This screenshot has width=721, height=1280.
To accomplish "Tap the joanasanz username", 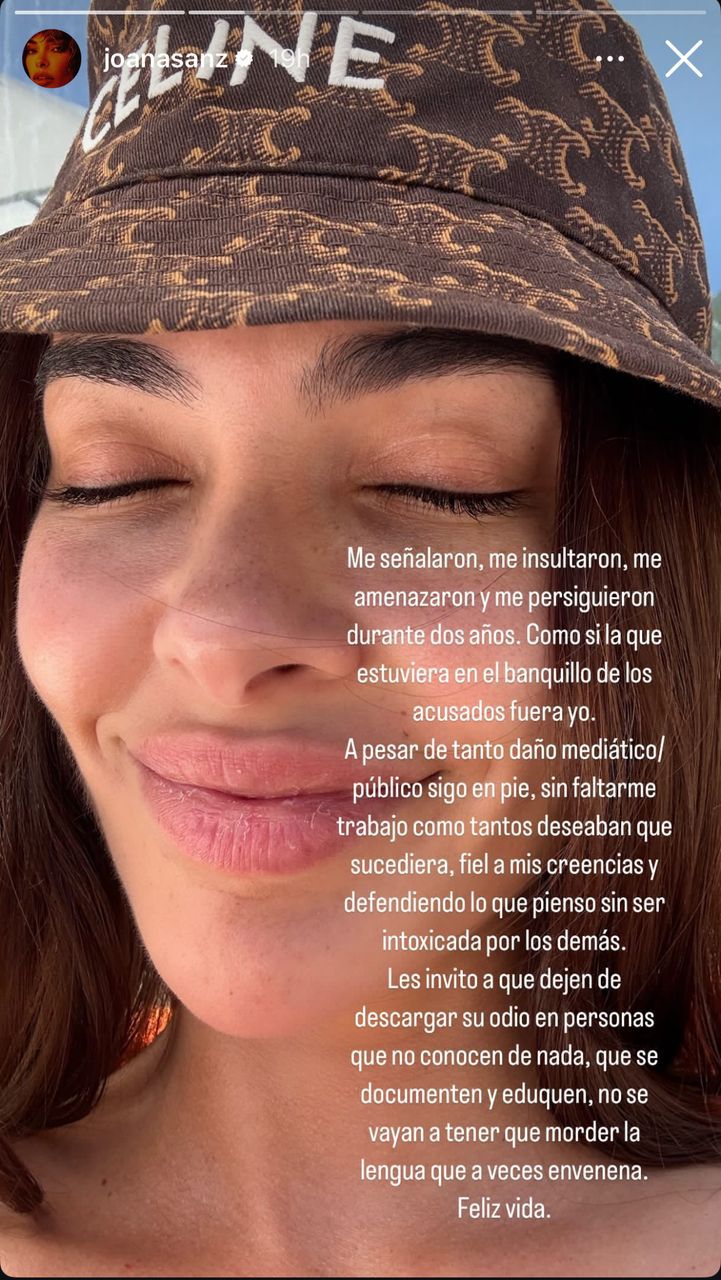I will tap(164, 59).
